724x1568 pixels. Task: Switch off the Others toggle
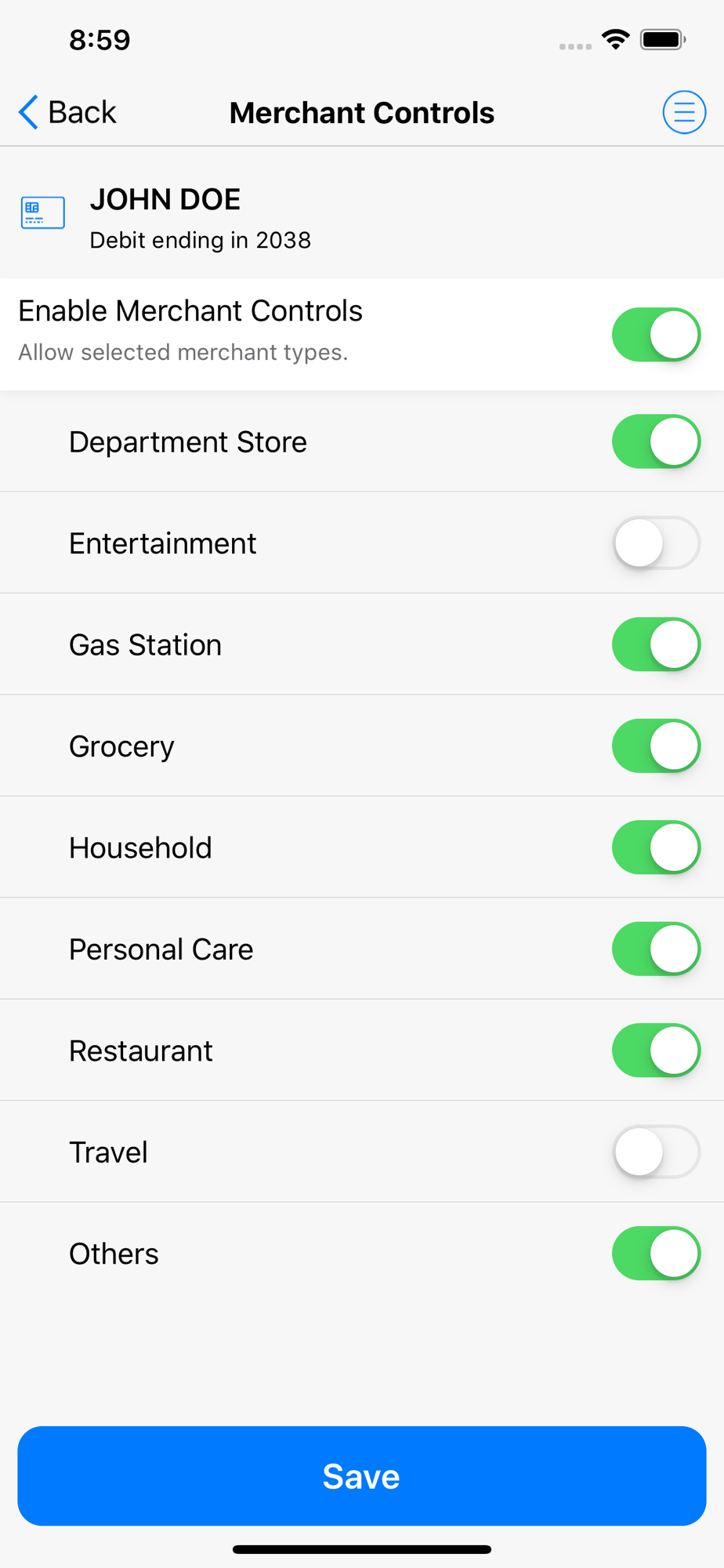pyautogui.click(x=656, y=1254)
